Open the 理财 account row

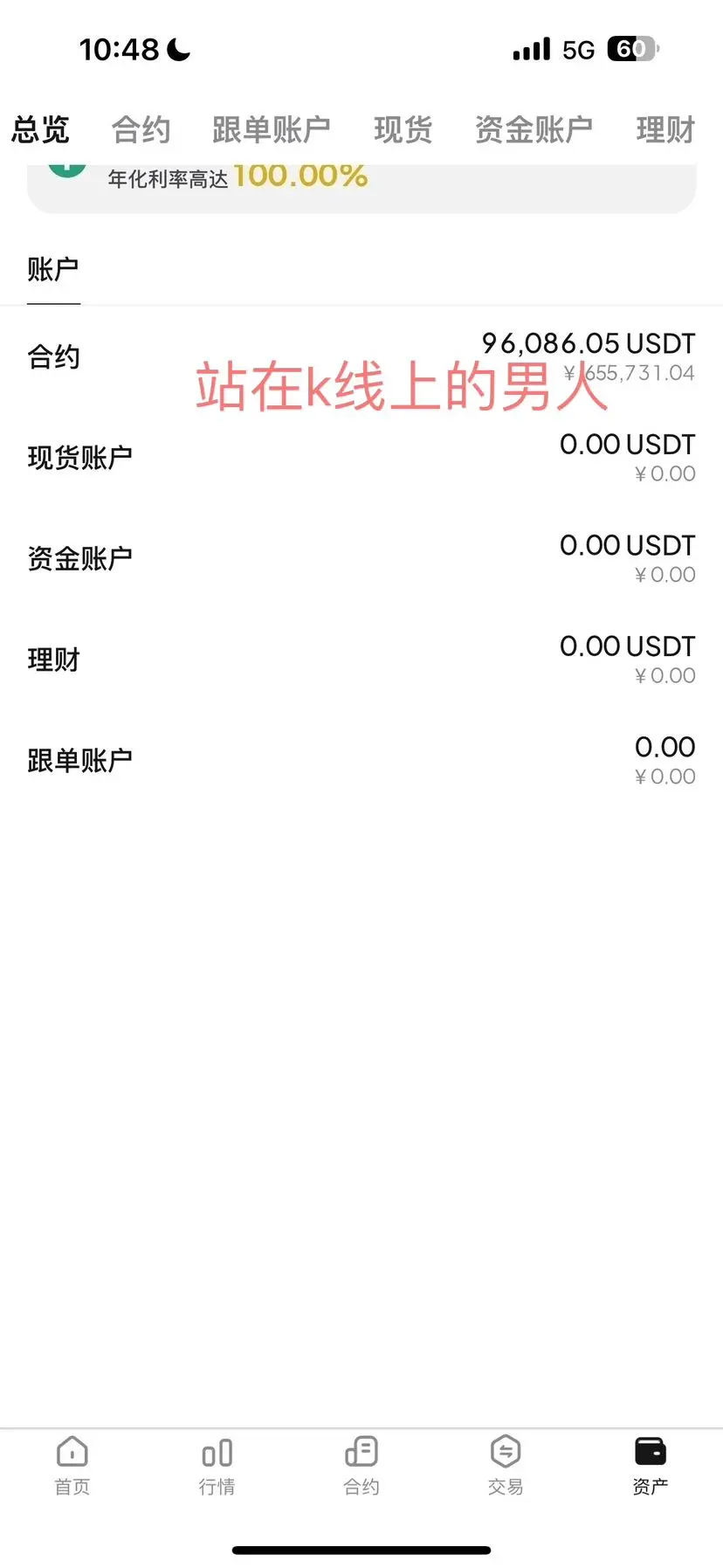point(361,660)
